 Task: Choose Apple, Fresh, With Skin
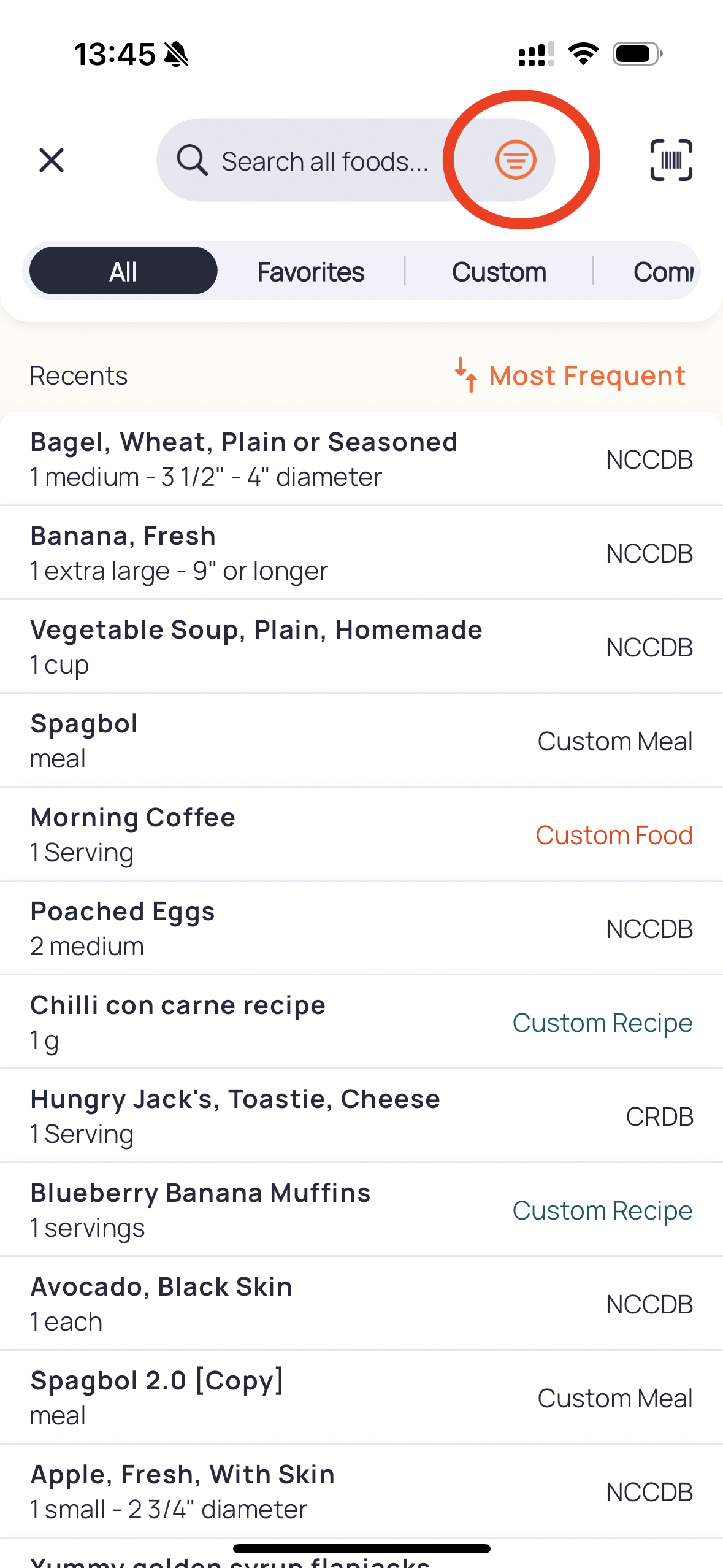[362, 1491]
